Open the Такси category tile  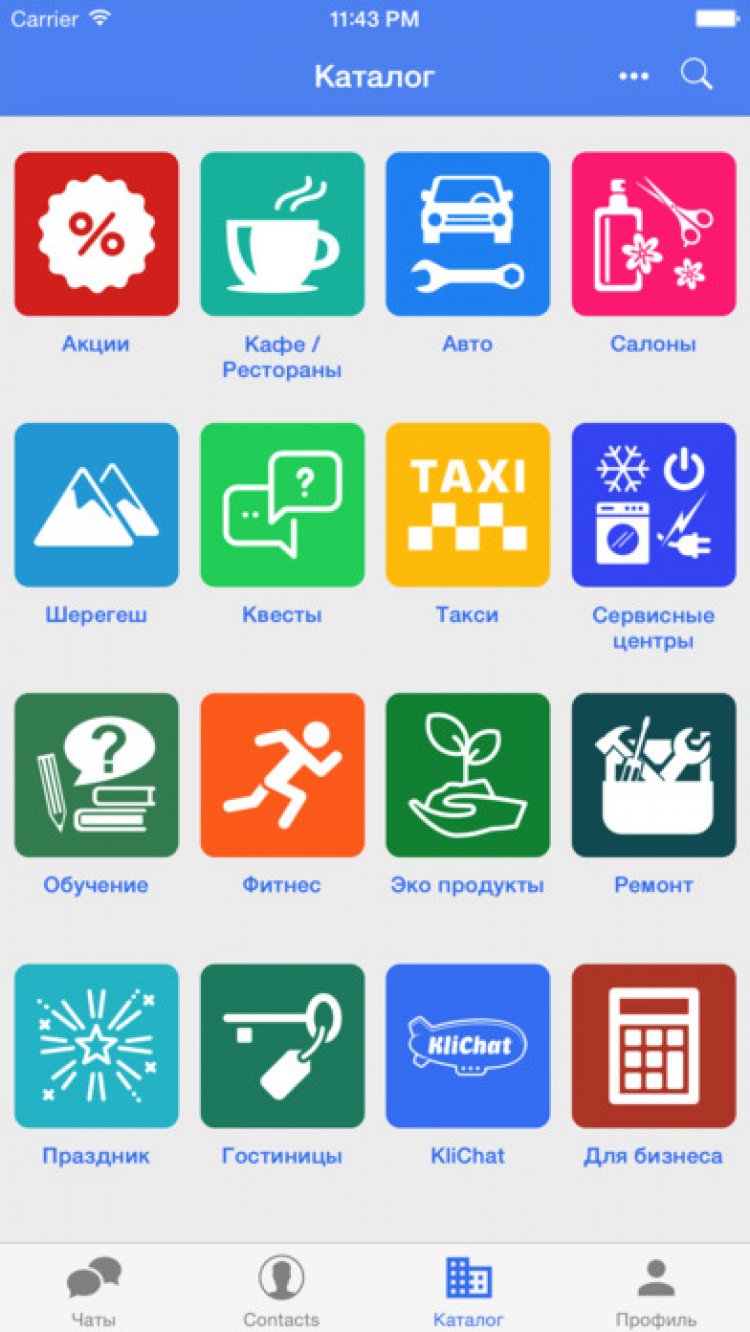(467, 504)
